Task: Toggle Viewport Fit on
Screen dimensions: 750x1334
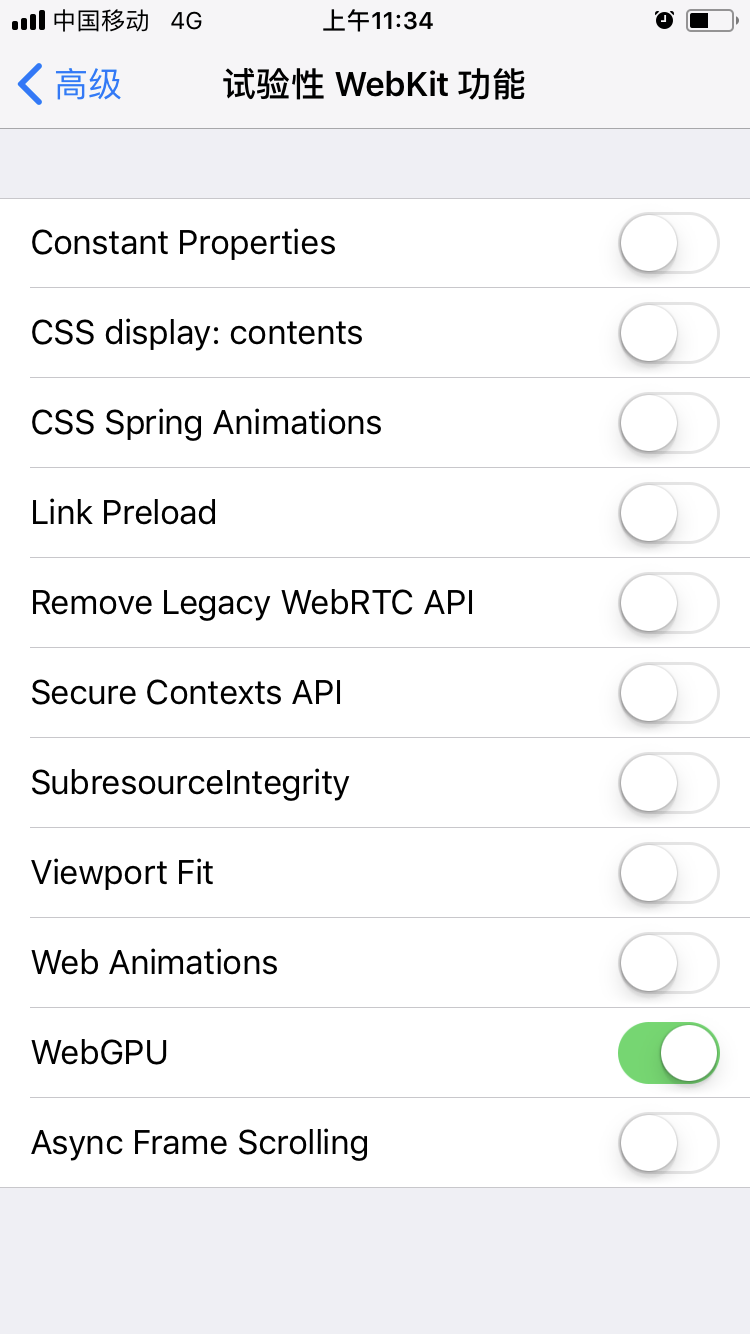Action: (668, 873)
